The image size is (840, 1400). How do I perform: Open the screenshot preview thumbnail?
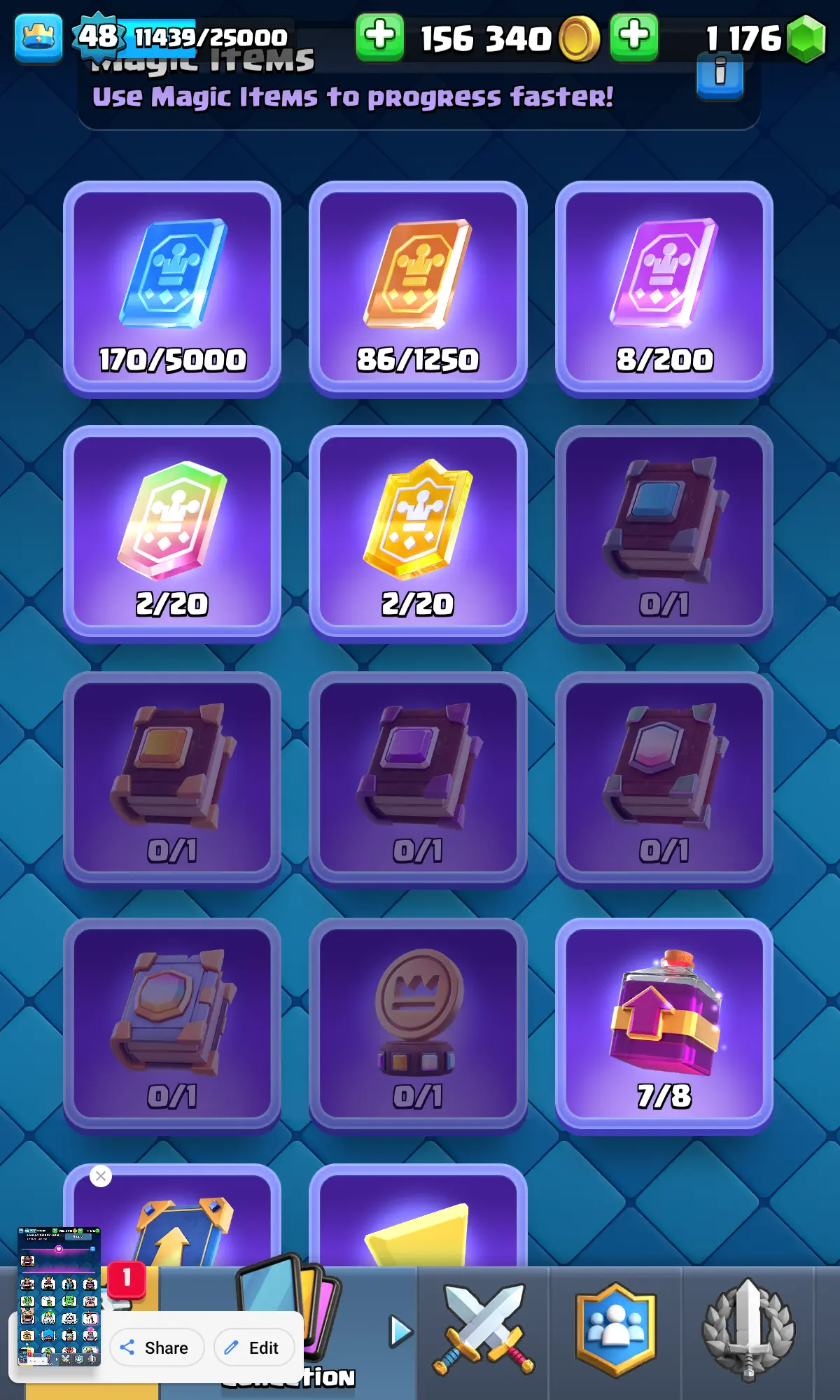click(x=59, y=1295)
